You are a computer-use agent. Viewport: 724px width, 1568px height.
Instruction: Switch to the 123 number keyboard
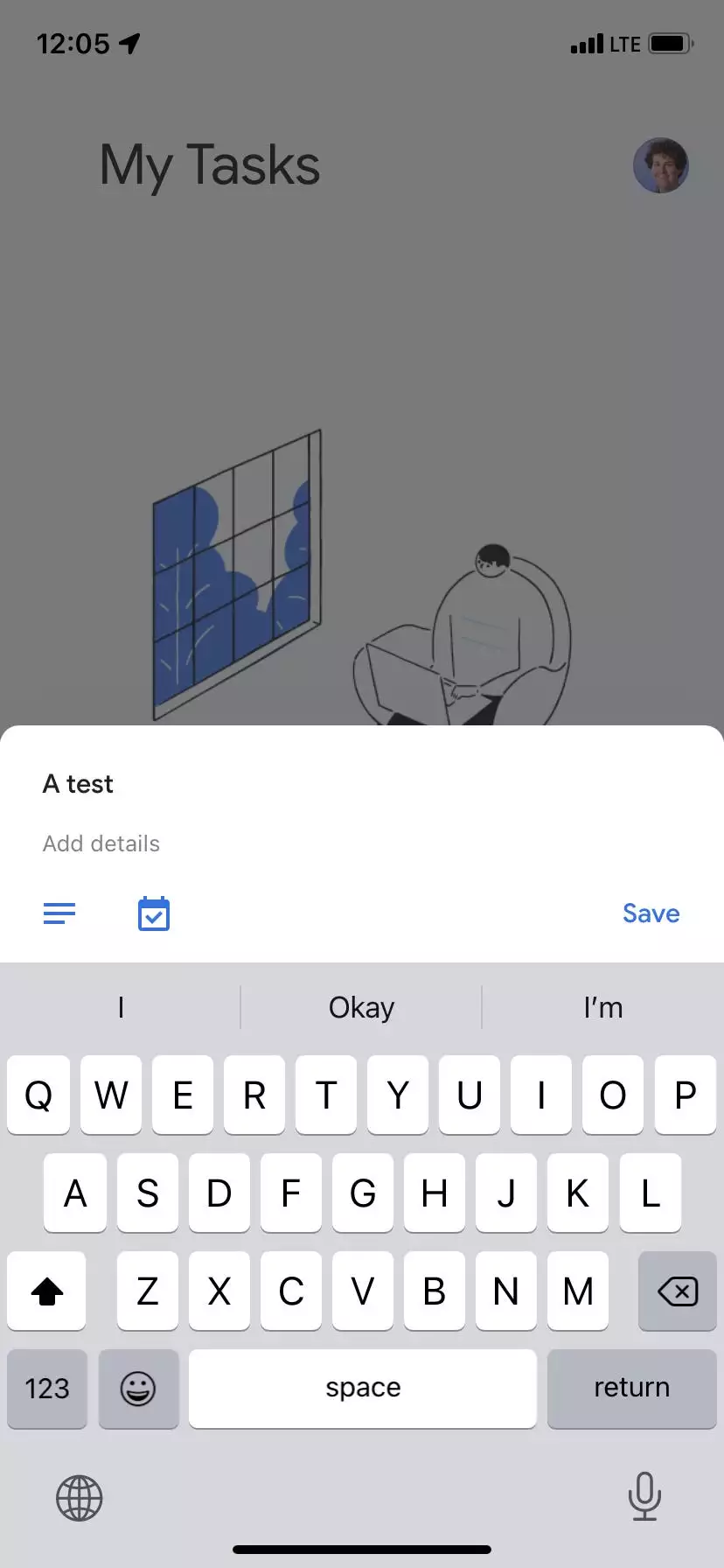click(x=47, y=1389)
